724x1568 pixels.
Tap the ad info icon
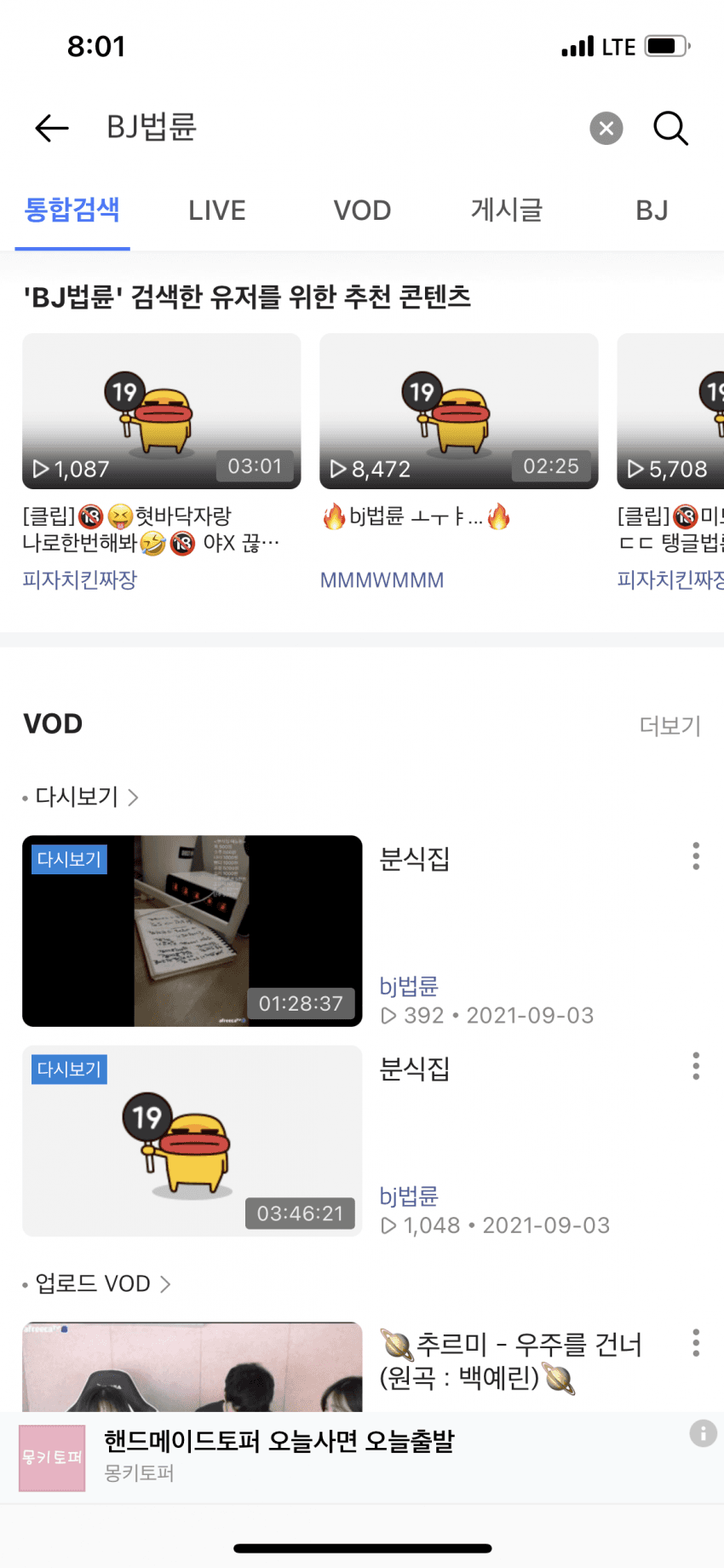[x=703, y=1433]
